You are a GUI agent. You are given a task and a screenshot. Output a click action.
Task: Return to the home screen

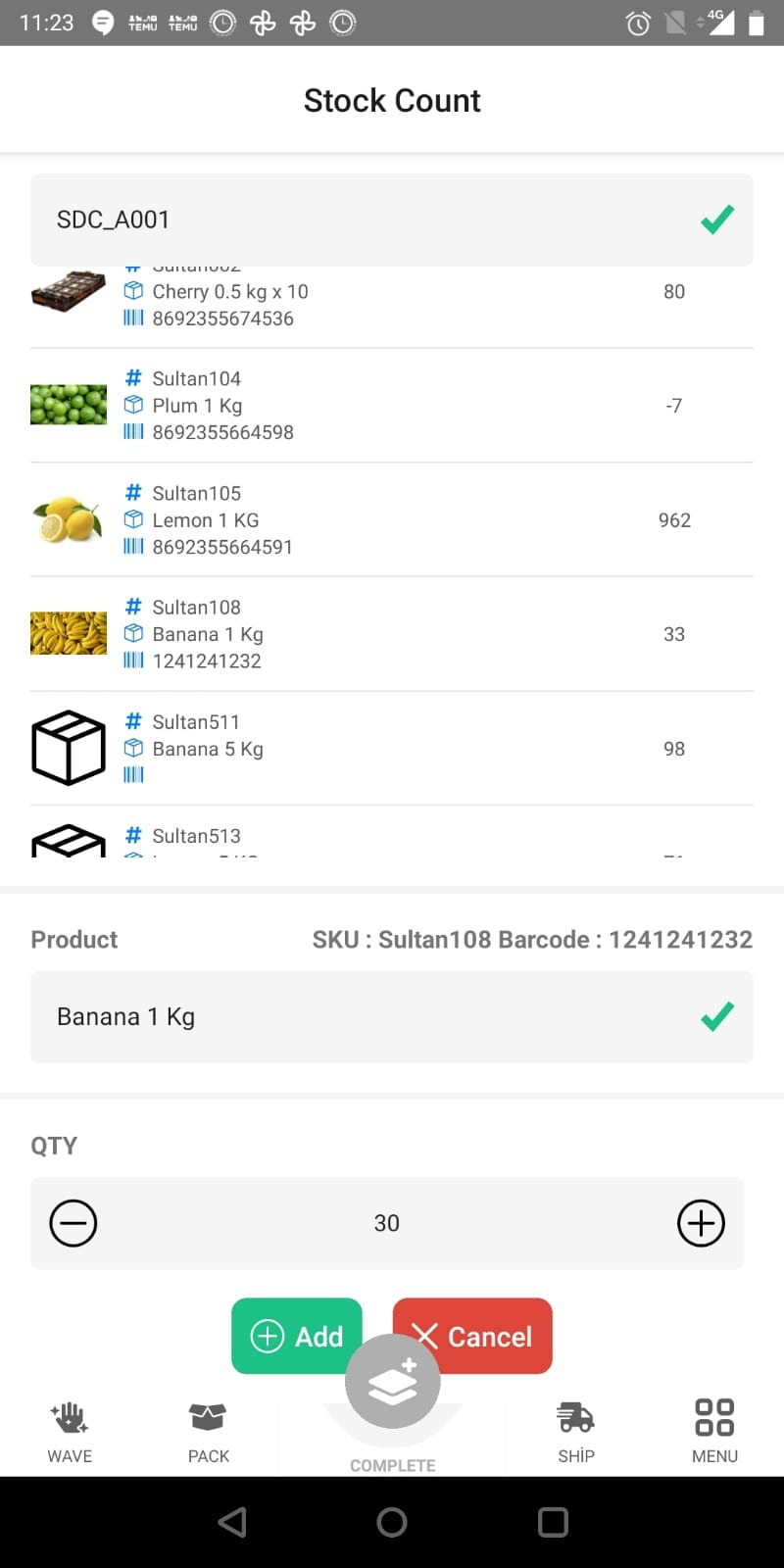tap(392, 1522)
